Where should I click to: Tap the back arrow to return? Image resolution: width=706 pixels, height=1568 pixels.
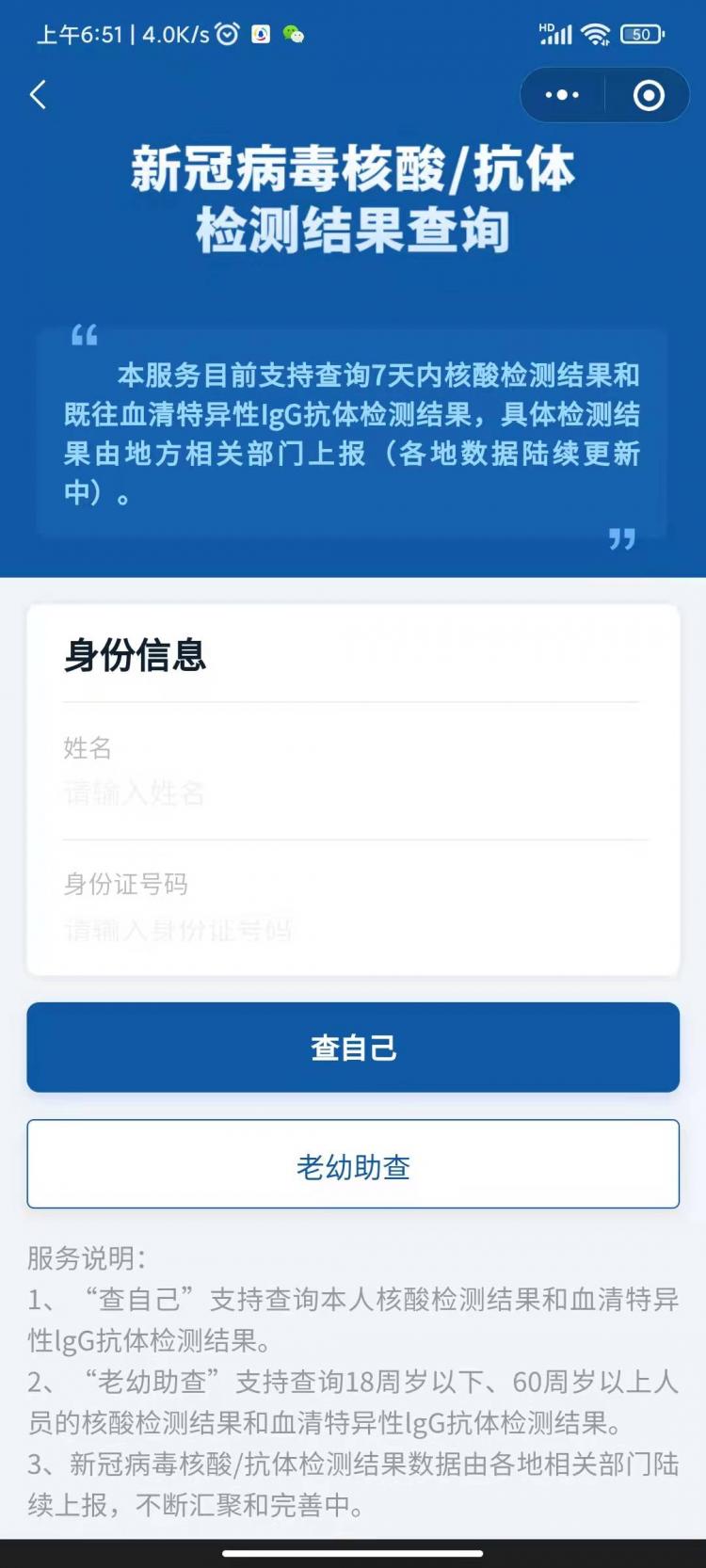point(38,95)
